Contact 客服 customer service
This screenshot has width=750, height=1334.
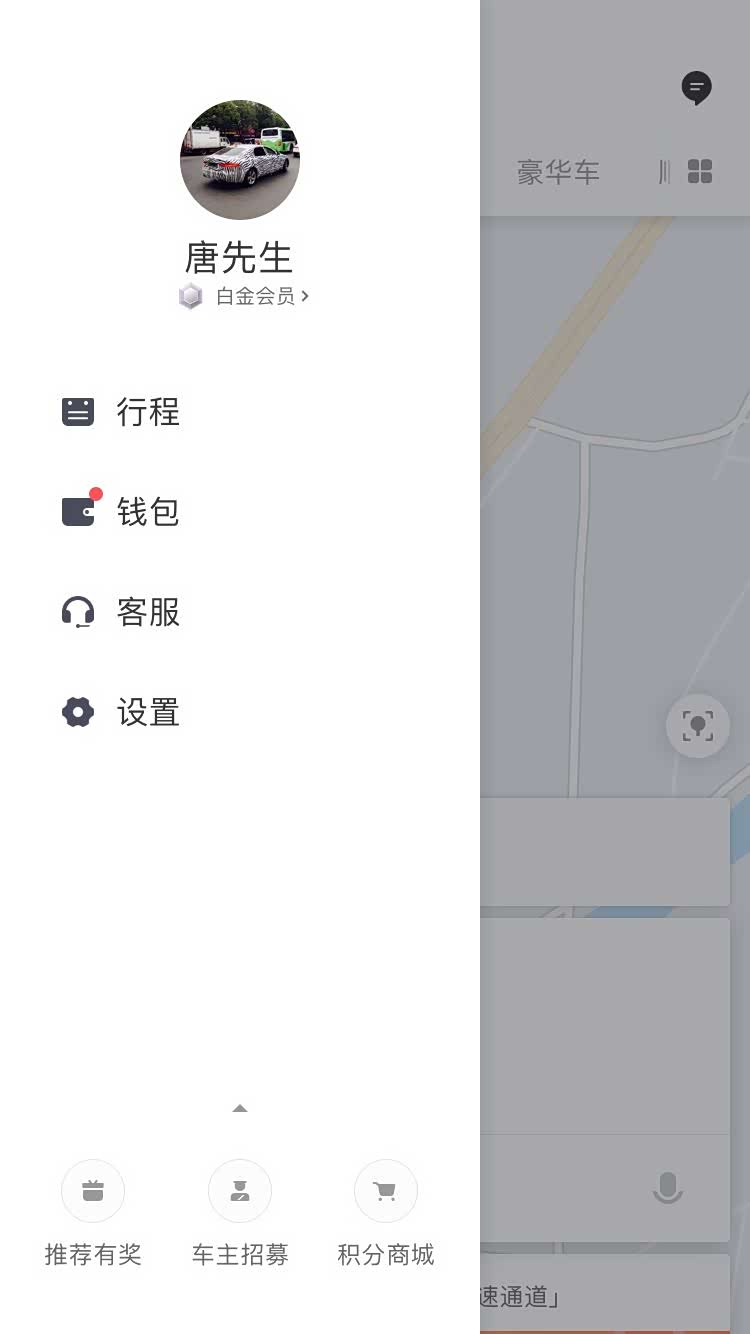(147, 612)
